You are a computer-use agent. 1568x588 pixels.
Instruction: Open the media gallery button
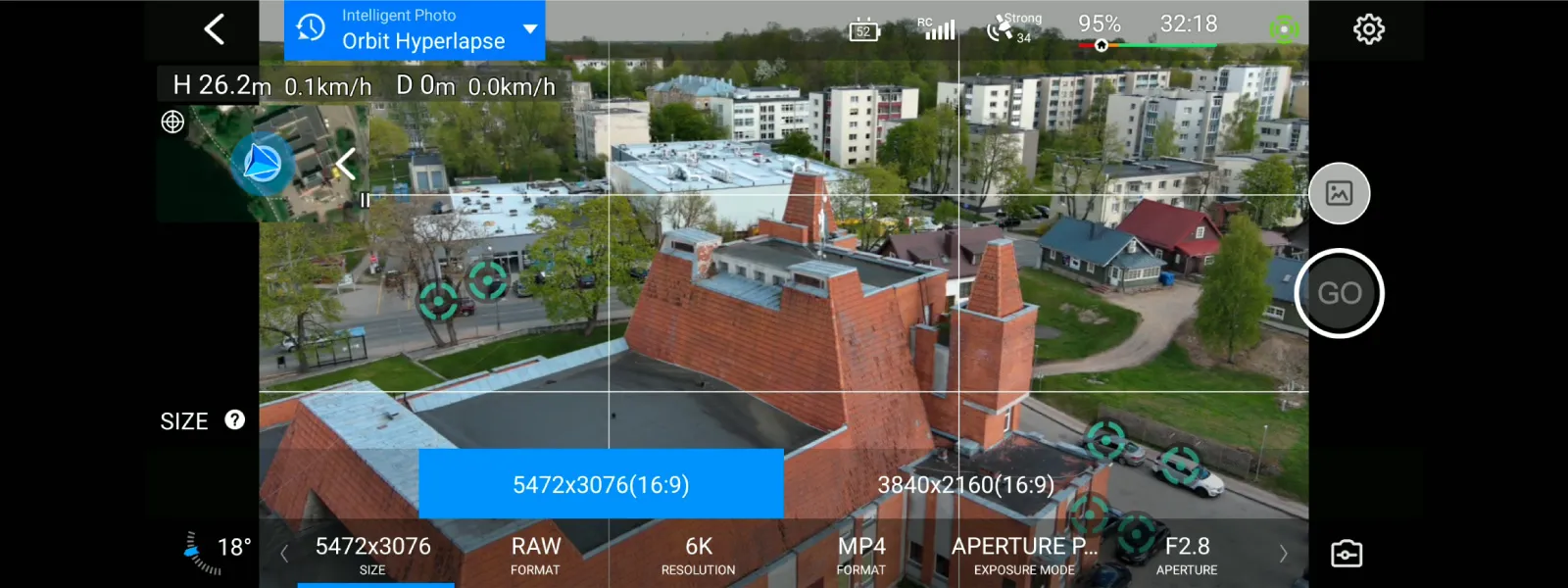point(1339,193)
